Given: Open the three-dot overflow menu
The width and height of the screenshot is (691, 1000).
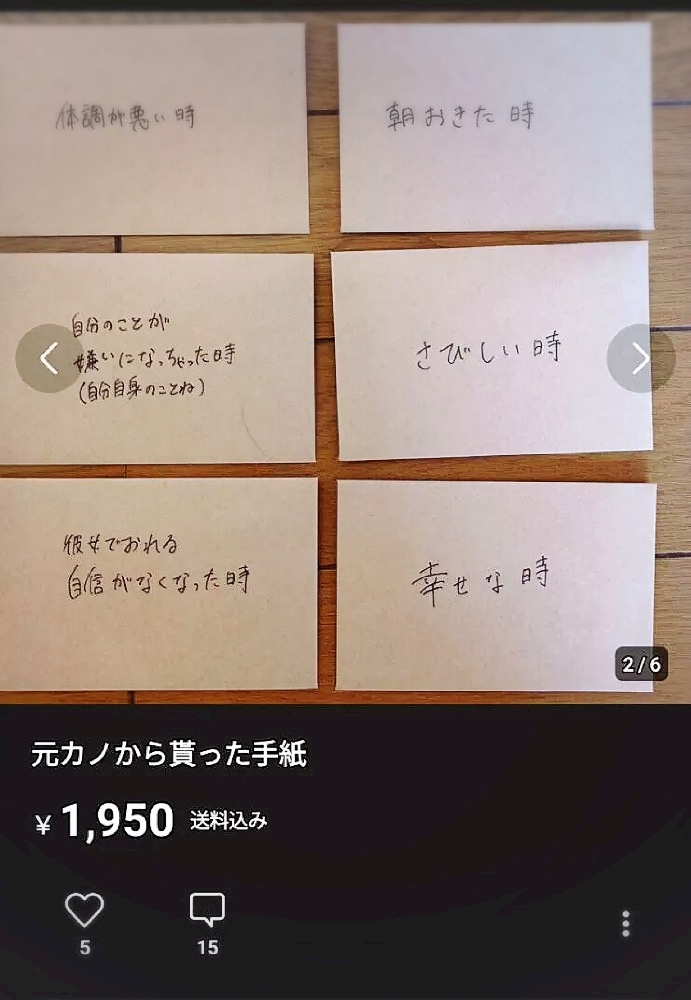Looking at the screenshot, I should pos(626,923).
